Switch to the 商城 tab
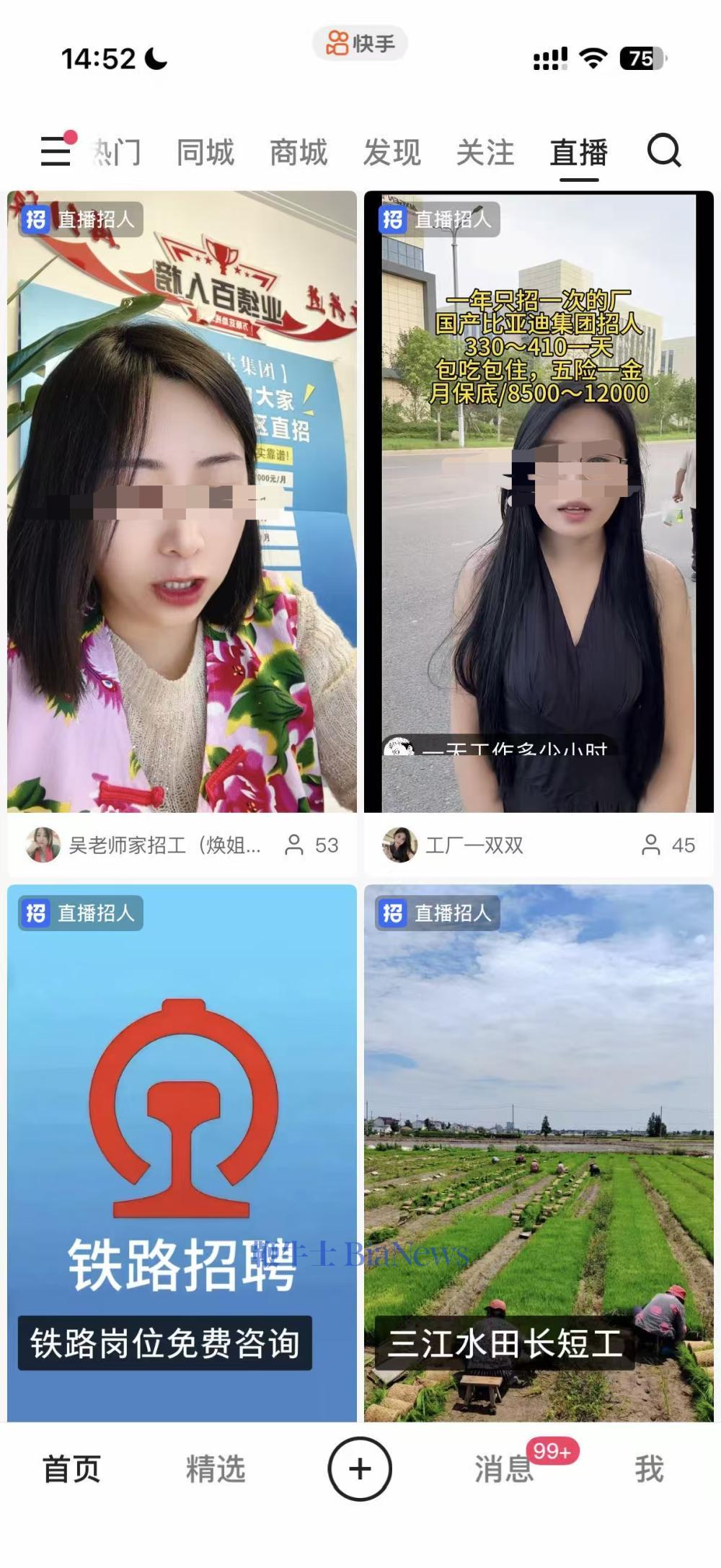Screen dimensions: 721x1568 click(300, 152)
